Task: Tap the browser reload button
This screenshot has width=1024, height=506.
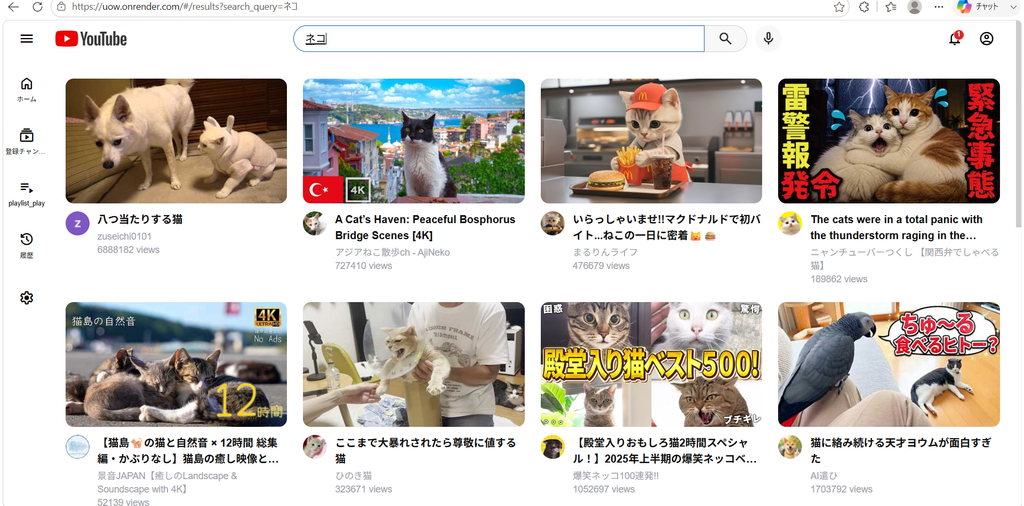Action: click(x=37, y=7)
